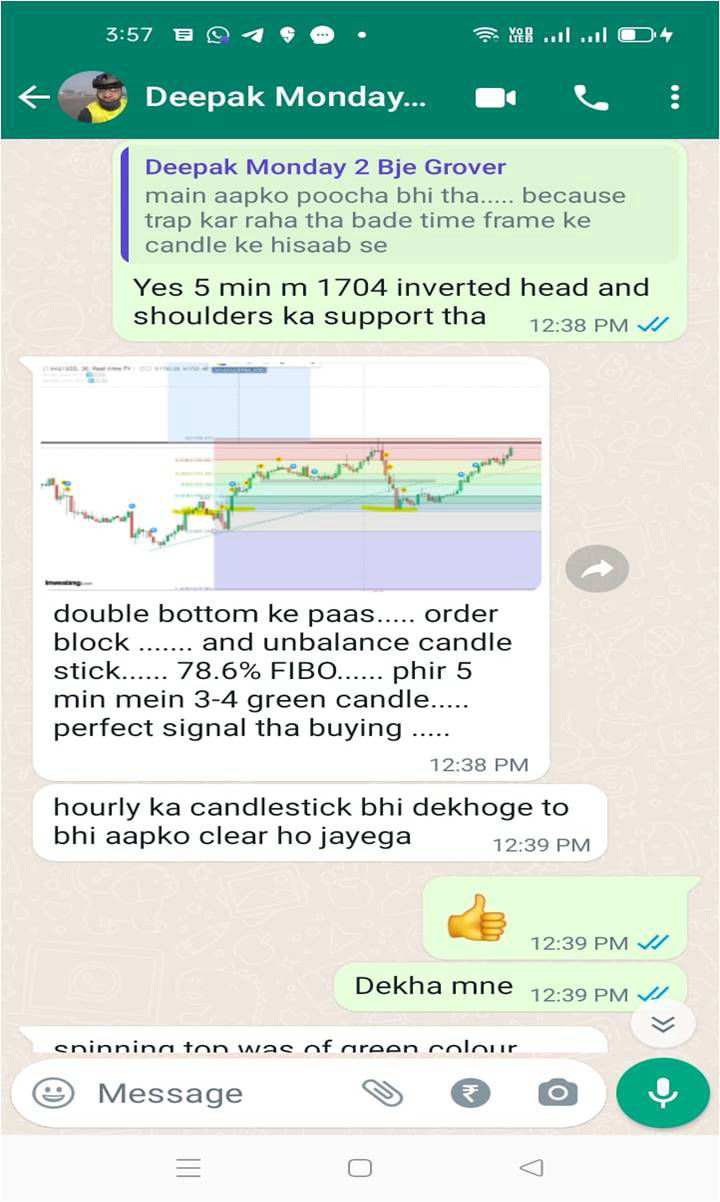The width and height of the screenshot is (720, 1202).
Task: Open the emoji picker
Action: coord(53,1092)
